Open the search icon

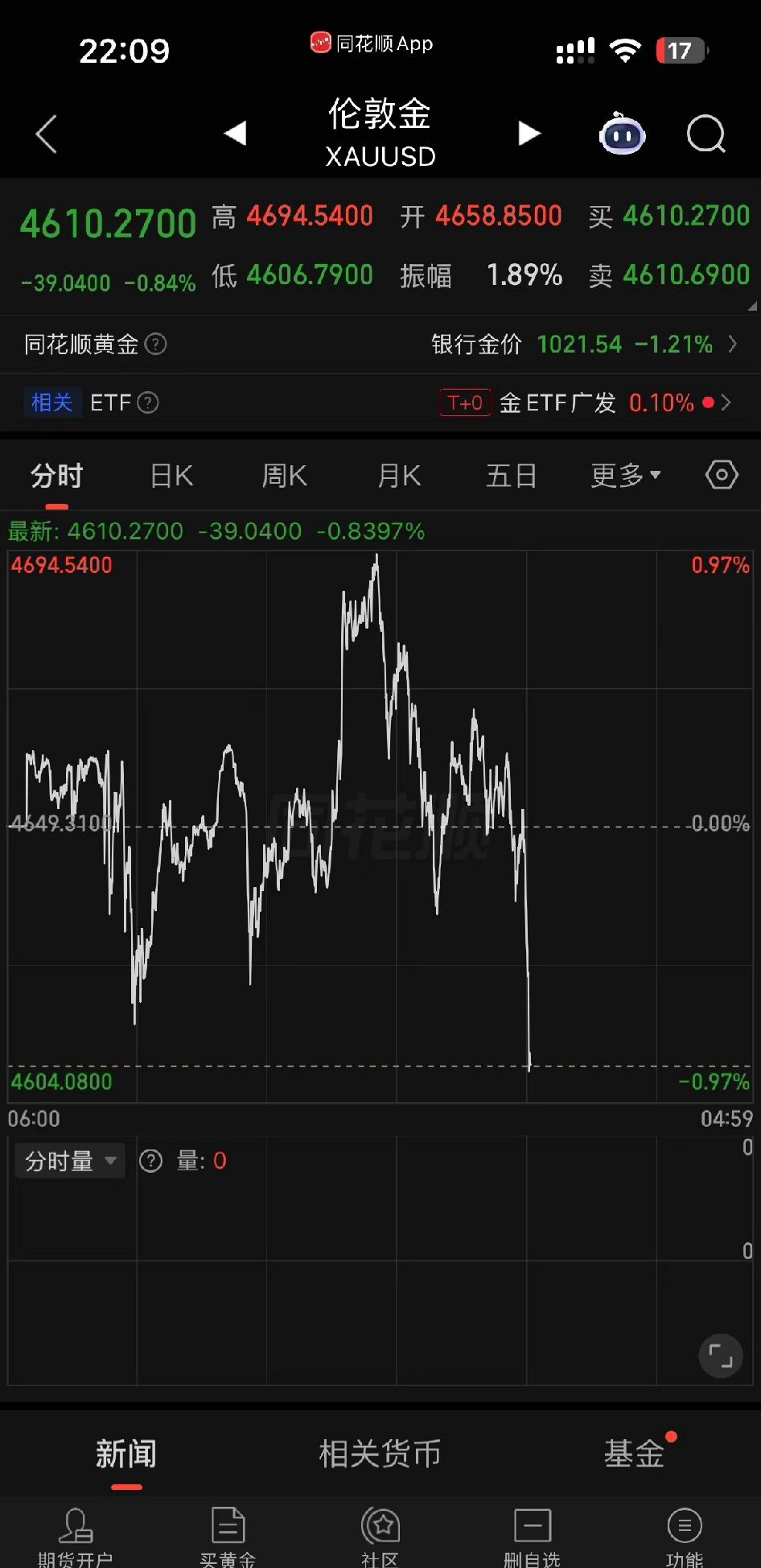click(x=705, y=134)
